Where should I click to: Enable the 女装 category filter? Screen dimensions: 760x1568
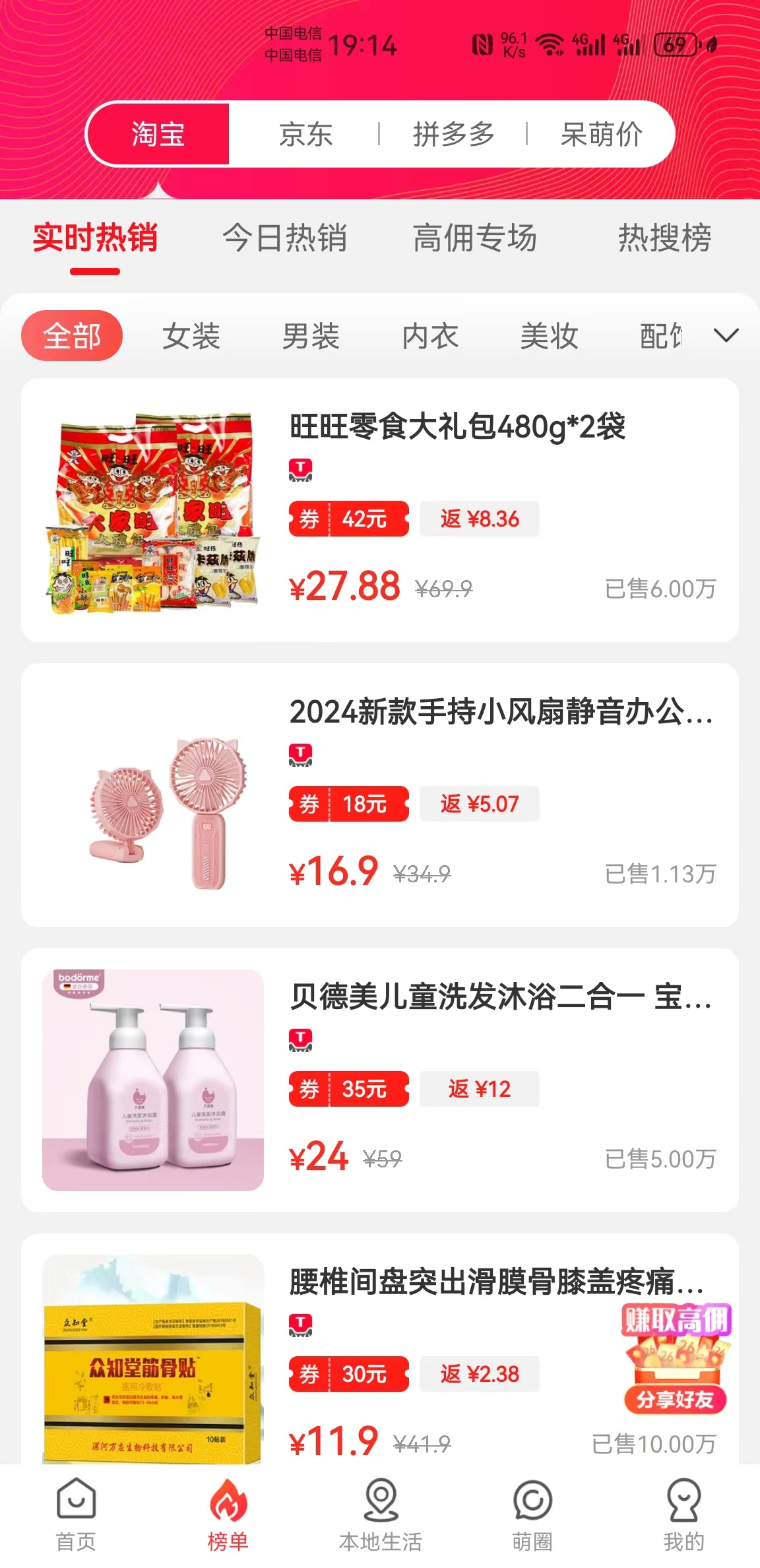pos(193,337)
